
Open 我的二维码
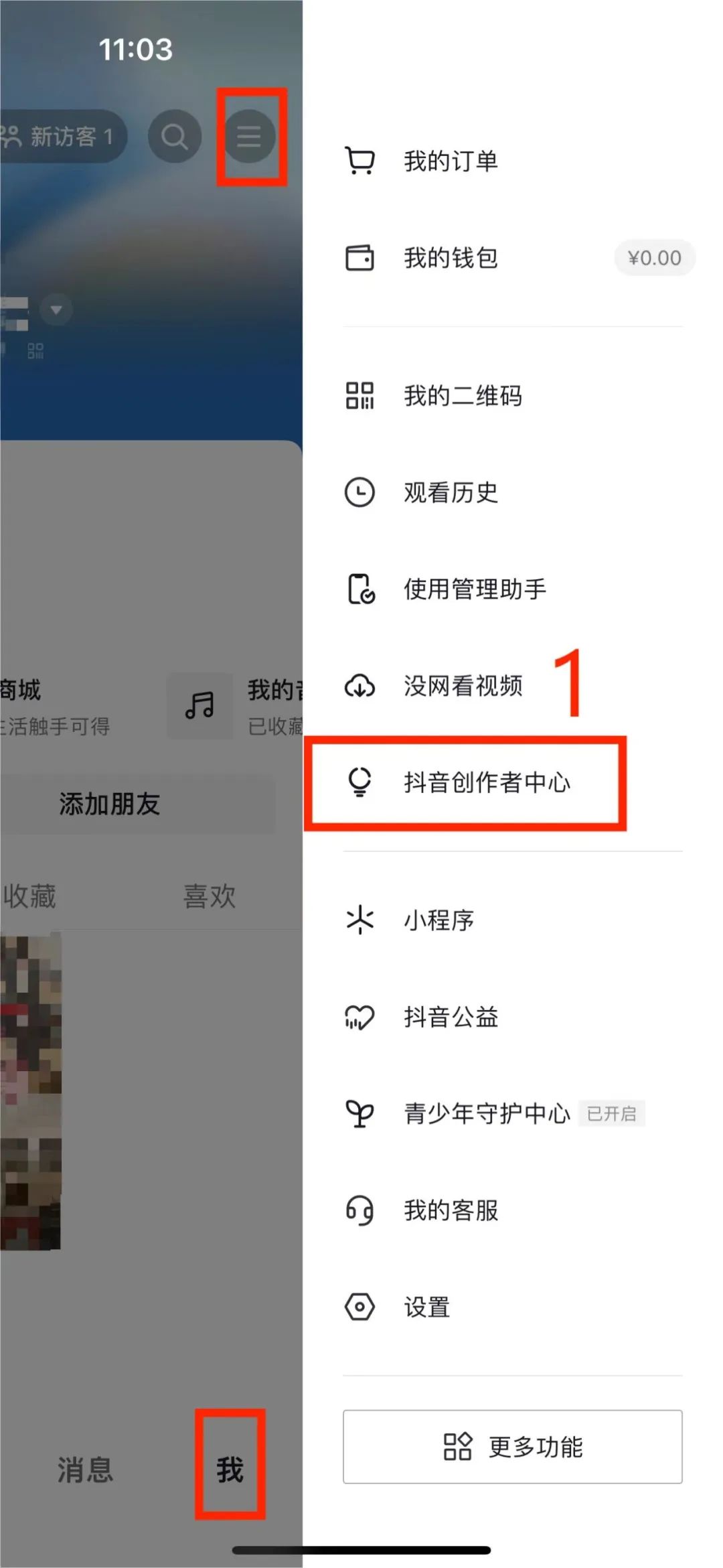[513, 395]
